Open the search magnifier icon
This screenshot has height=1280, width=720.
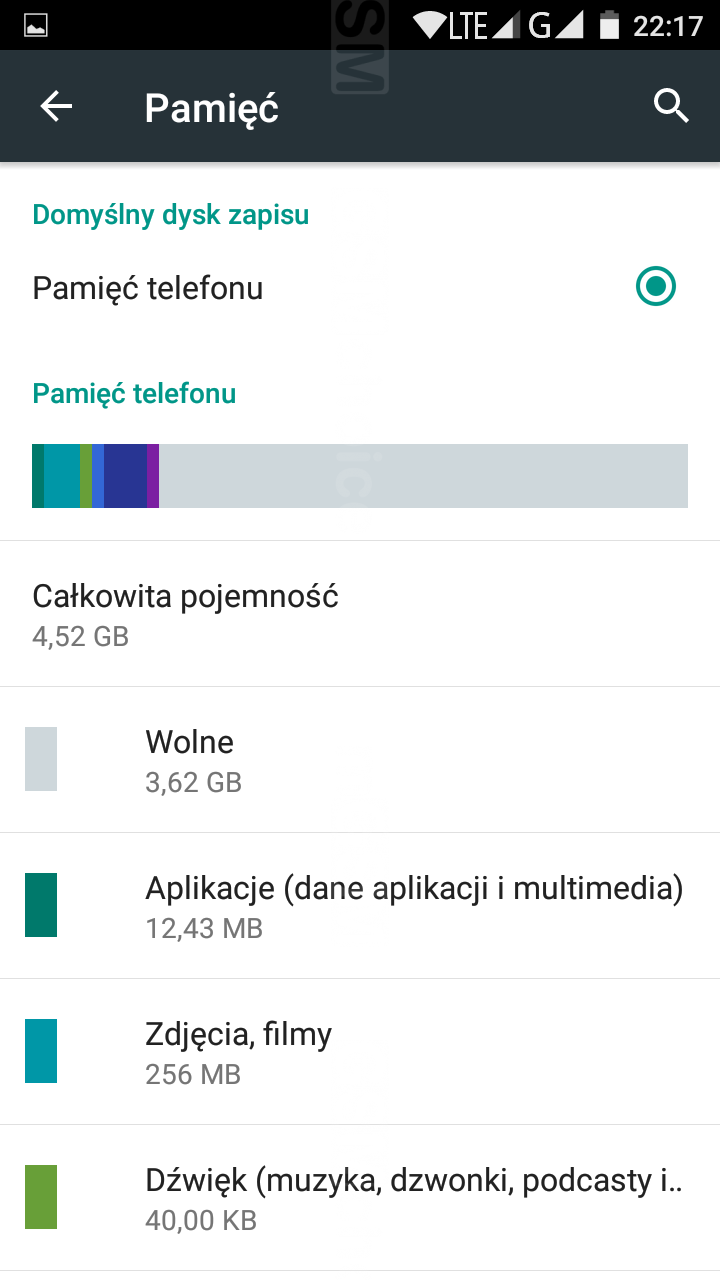coord(671,106)
